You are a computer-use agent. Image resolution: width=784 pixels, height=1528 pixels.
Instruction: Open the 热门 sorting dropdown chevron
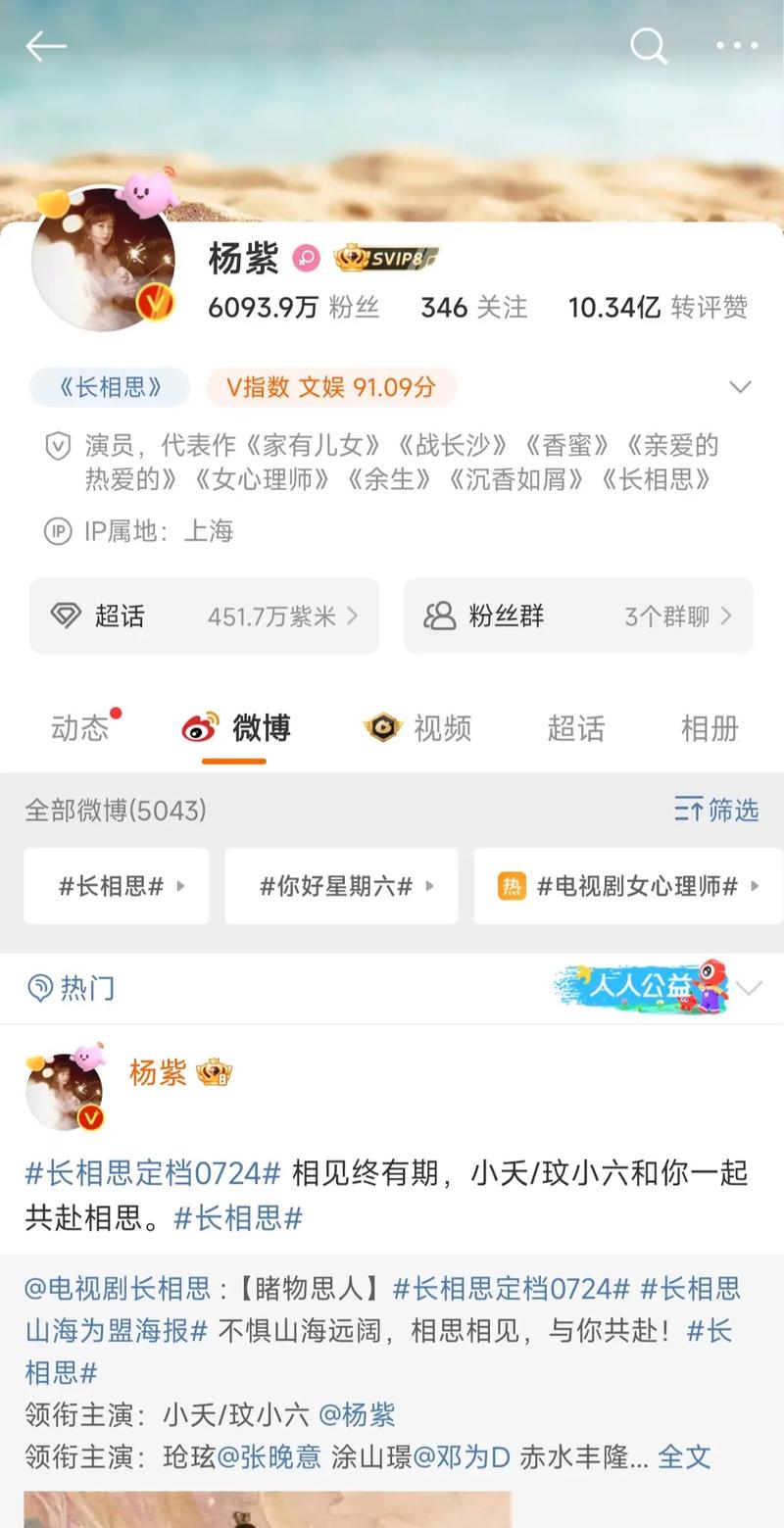tap(750, 988)
